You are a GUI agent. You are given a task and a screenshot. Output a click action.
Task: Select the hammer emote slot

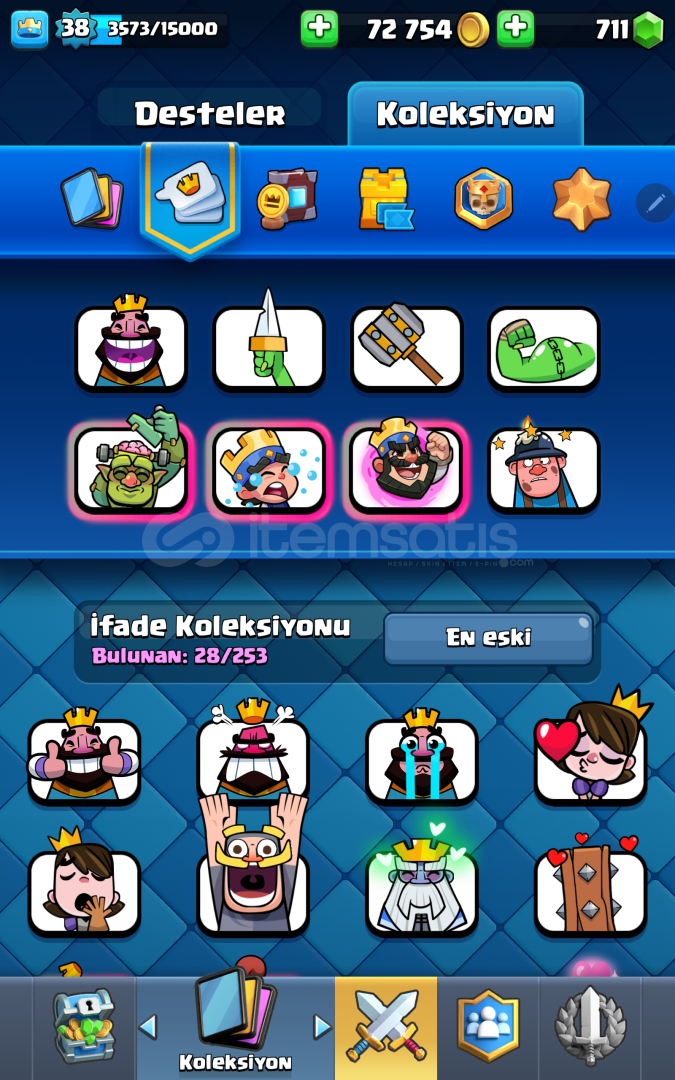pos(407,346)
